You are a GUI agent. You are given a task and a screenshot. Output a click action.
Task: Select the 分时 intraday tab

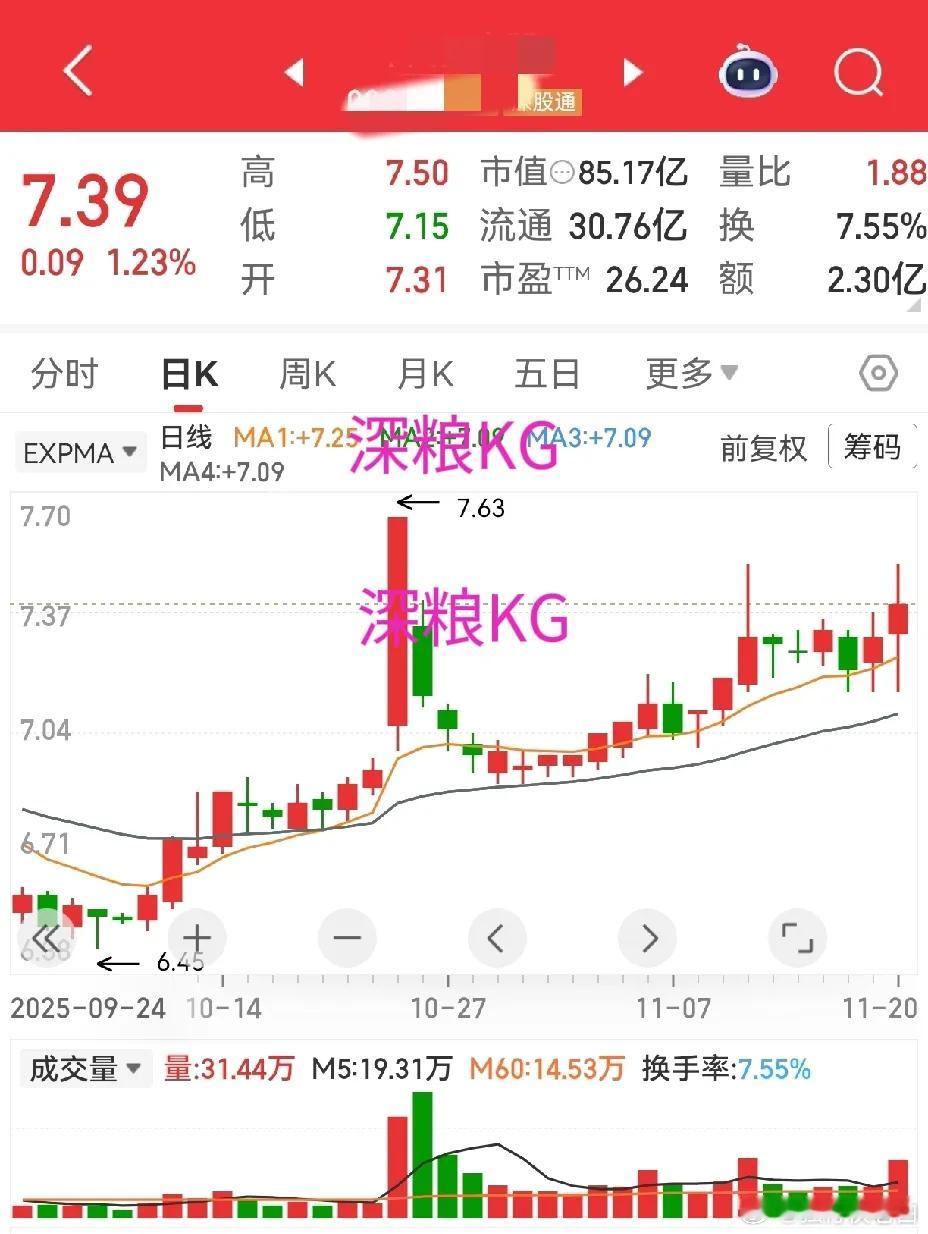pyautogui.click(x=65, y=372)
